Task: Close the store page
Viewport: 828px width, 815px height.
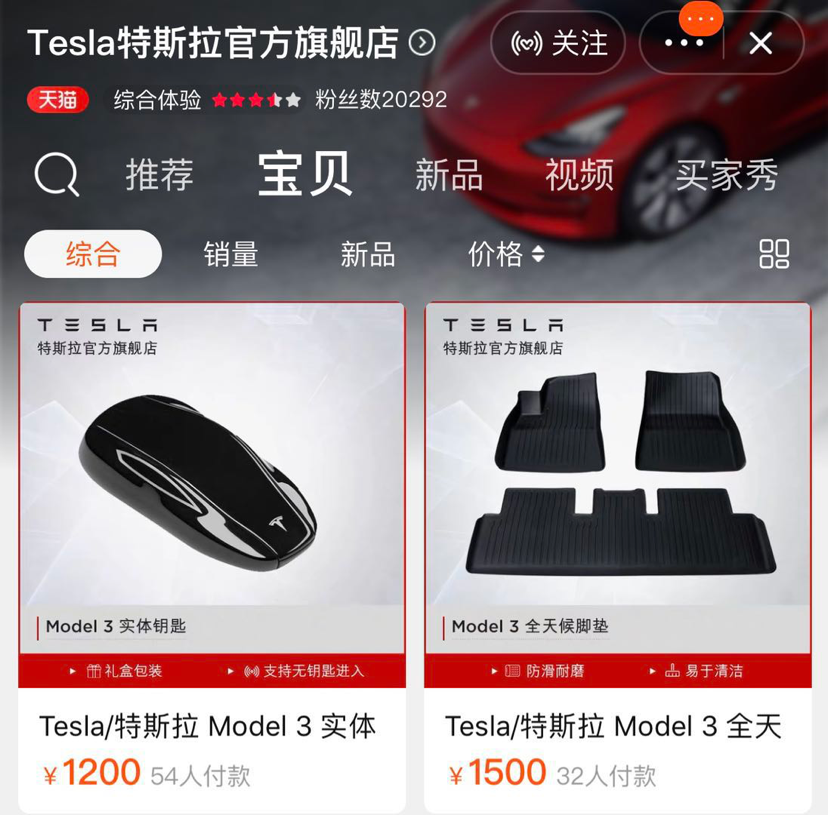Action: click(x=761, y=43)
